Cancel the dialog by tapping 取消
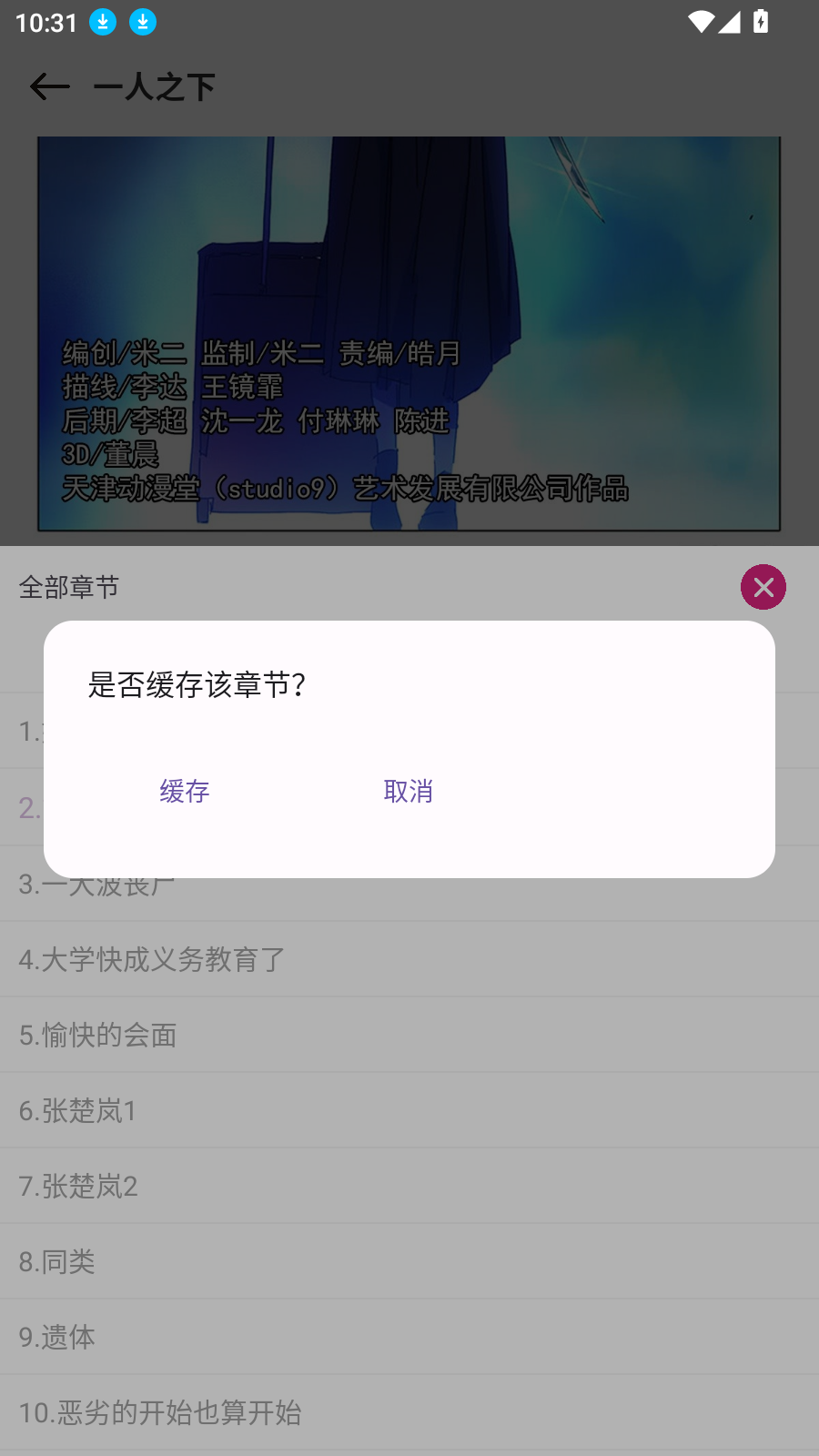The height and width of the screenshot is (1456, 819). click(409, 792)
